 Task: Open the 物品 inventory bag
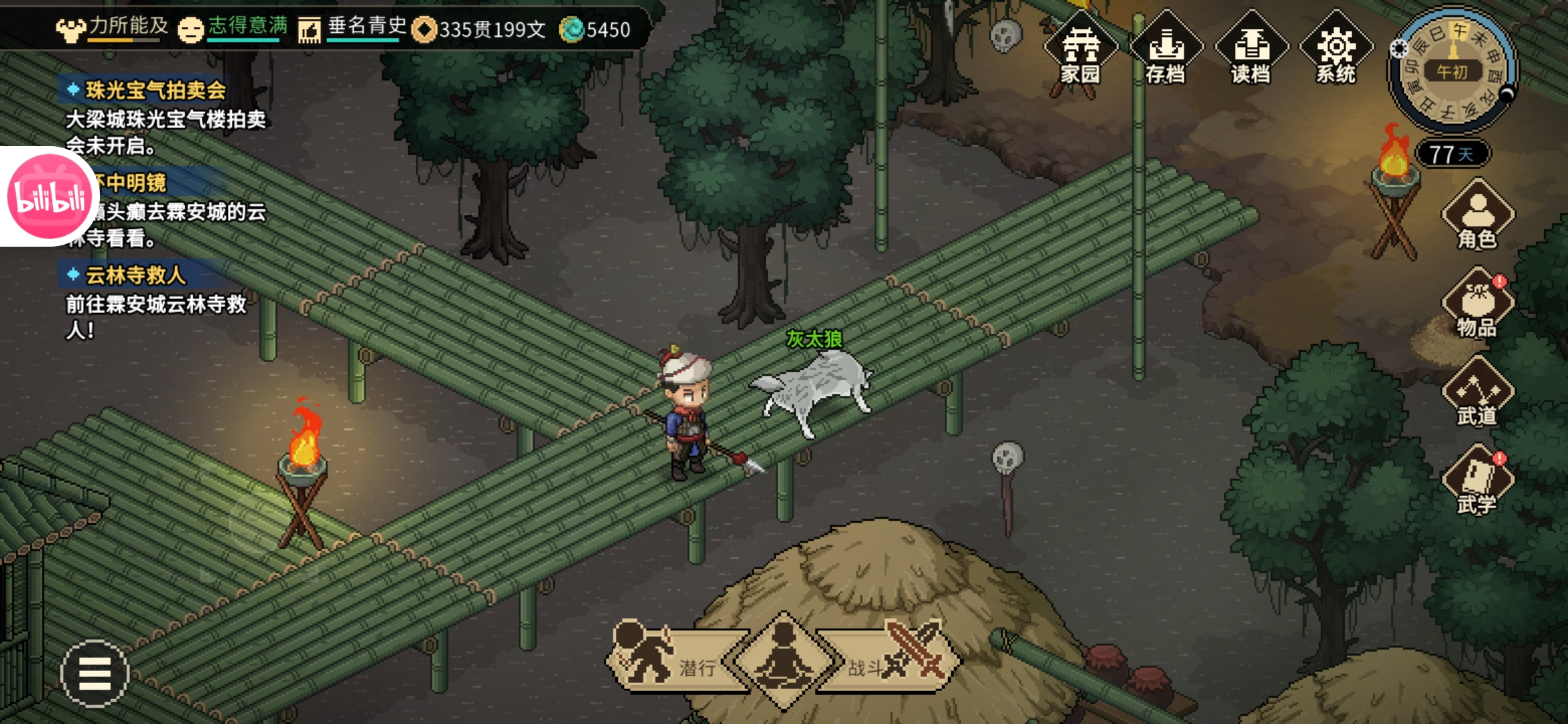point(1478,305)
